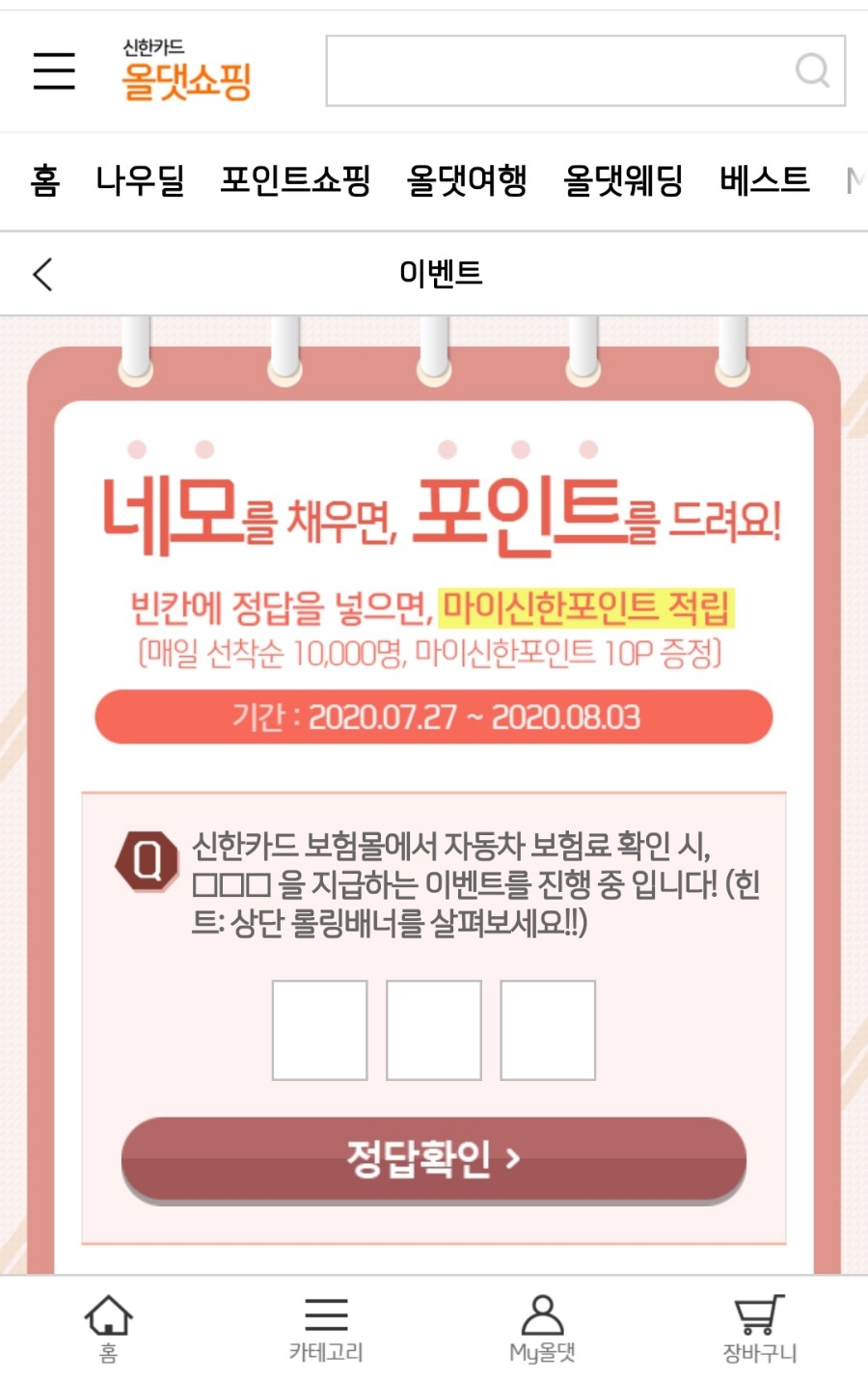Go to 홈 in bottom navigation
The image size is (868, 1380).
coord(108,1328)
